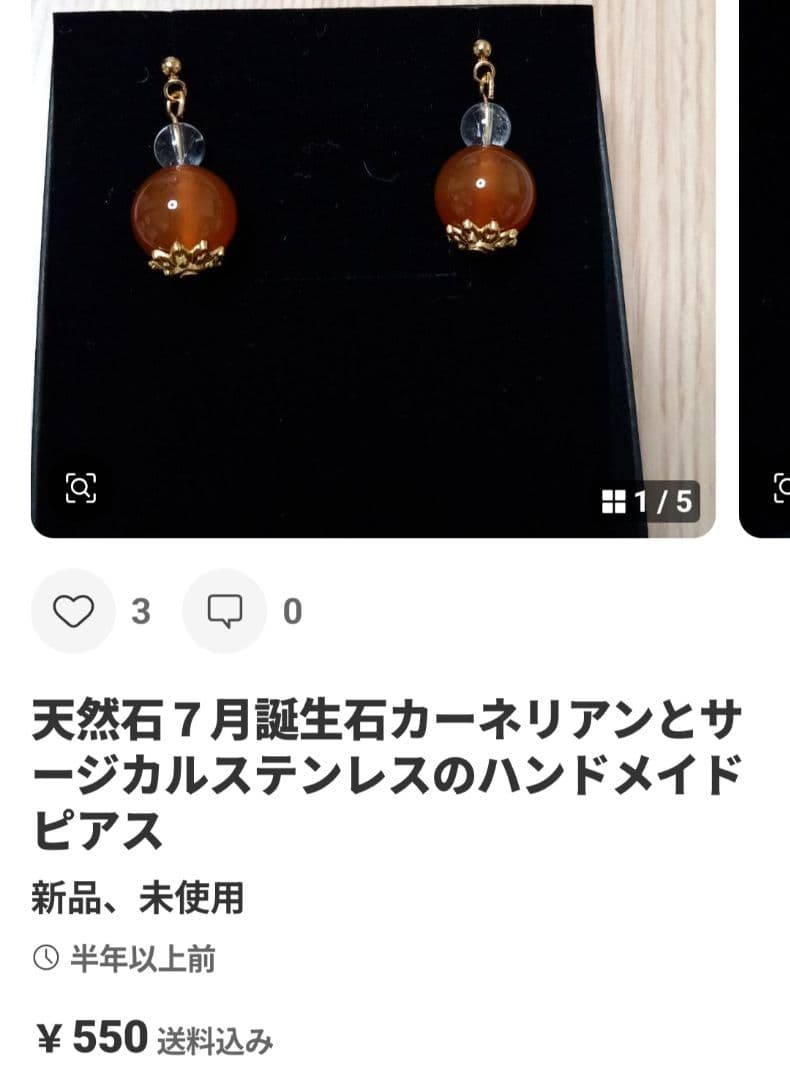Tap the lens visual search icon on the photo

pos(82,487)
